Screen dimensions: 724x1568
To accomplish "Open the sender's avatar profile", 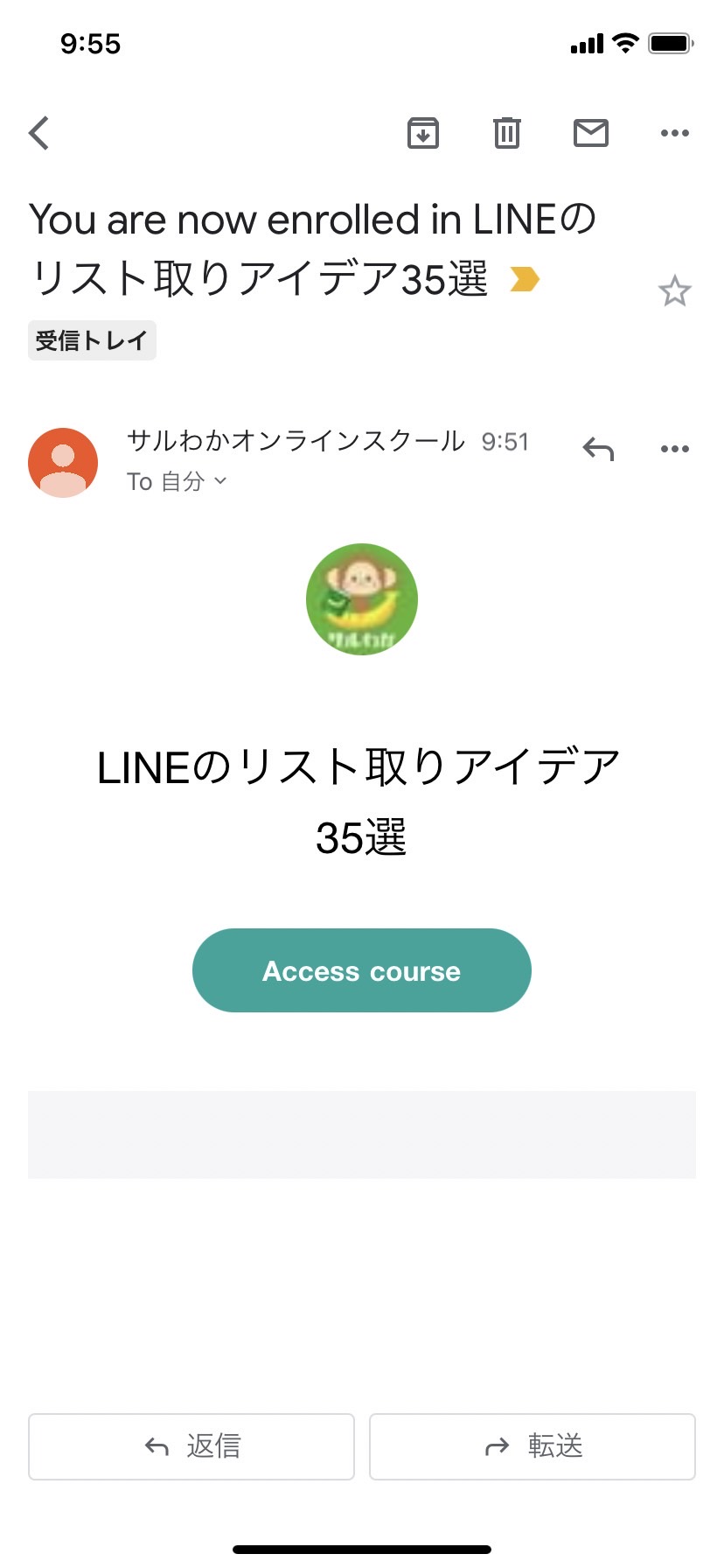I will tap(63, 463).
